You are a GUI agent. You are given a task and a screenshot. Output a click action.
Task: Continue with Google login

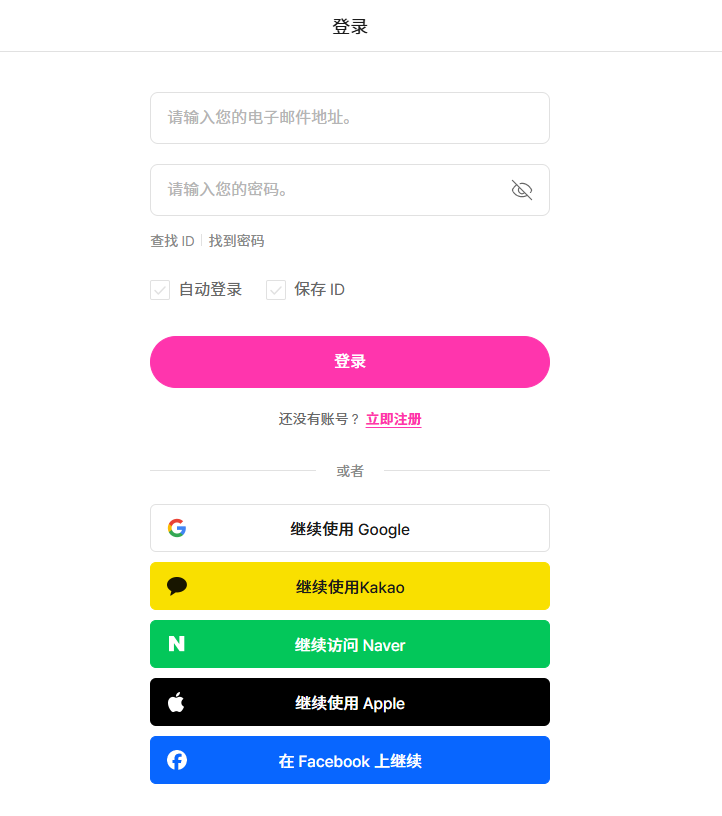point(350,528)
